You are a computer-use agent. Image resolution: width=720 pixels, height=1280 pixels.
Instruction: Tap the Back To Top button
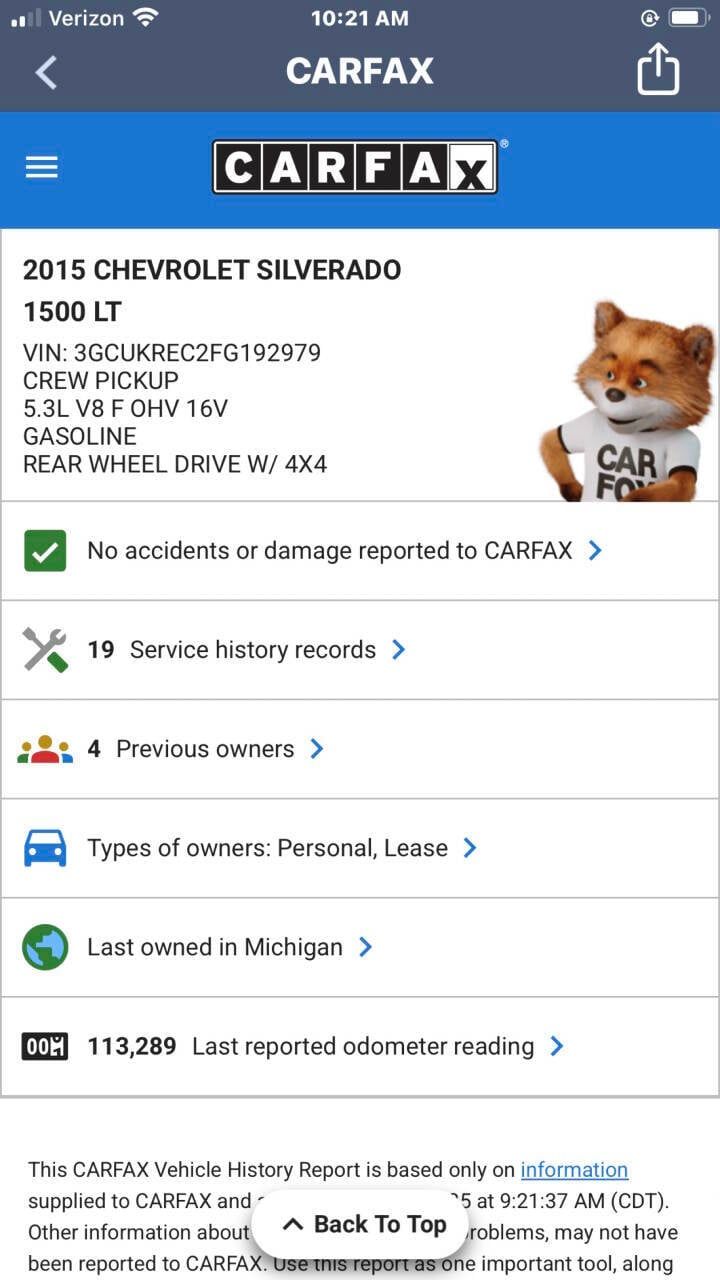[x=363, y=1224]
